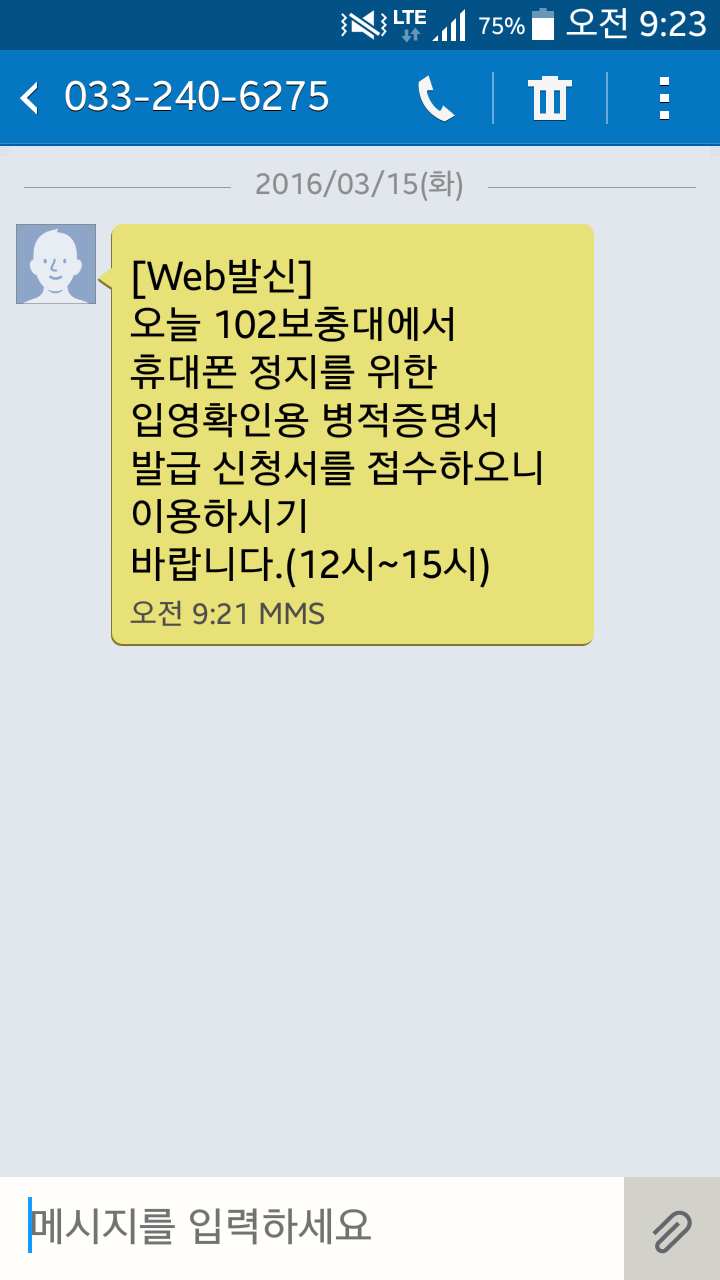The width and height of the screenshot is (720, 1280).
Task: Open the sender's contact avatar
Action: (56, 264)
